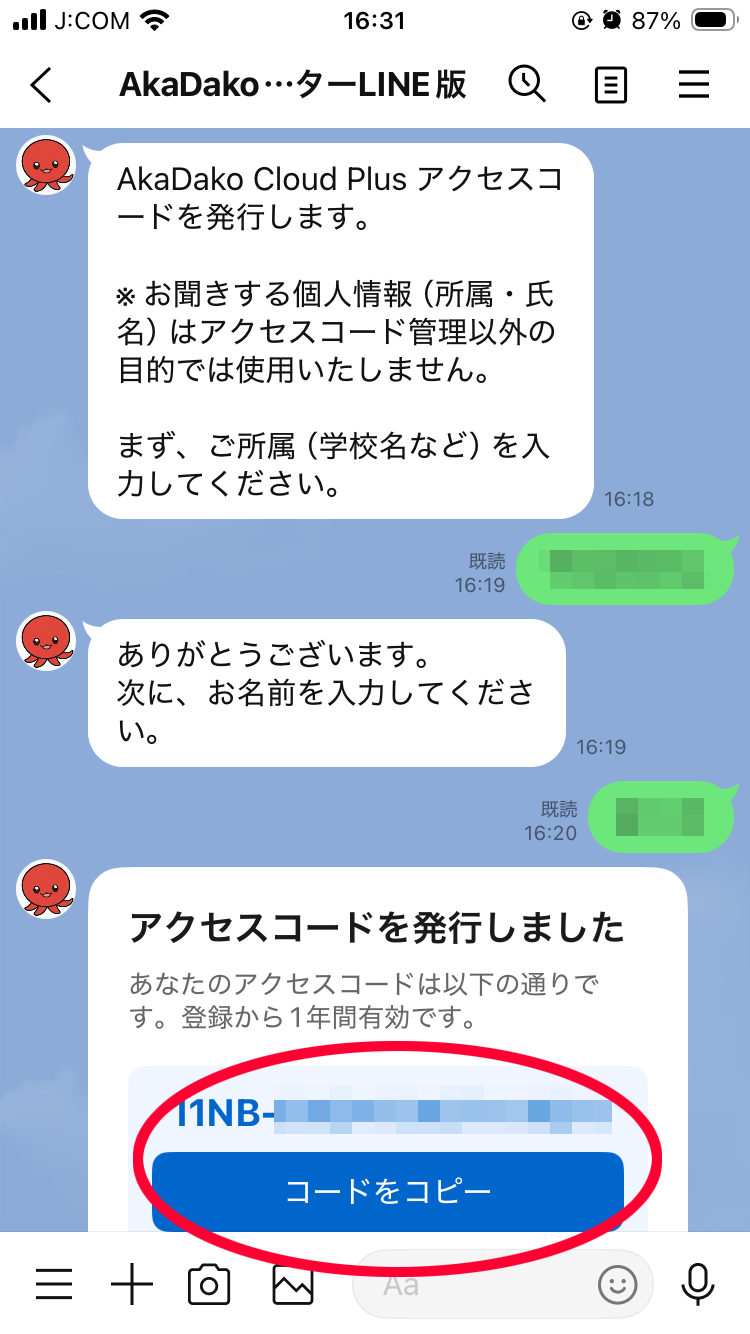
Task: Open the emoji picker icon
Action: 619,1285
